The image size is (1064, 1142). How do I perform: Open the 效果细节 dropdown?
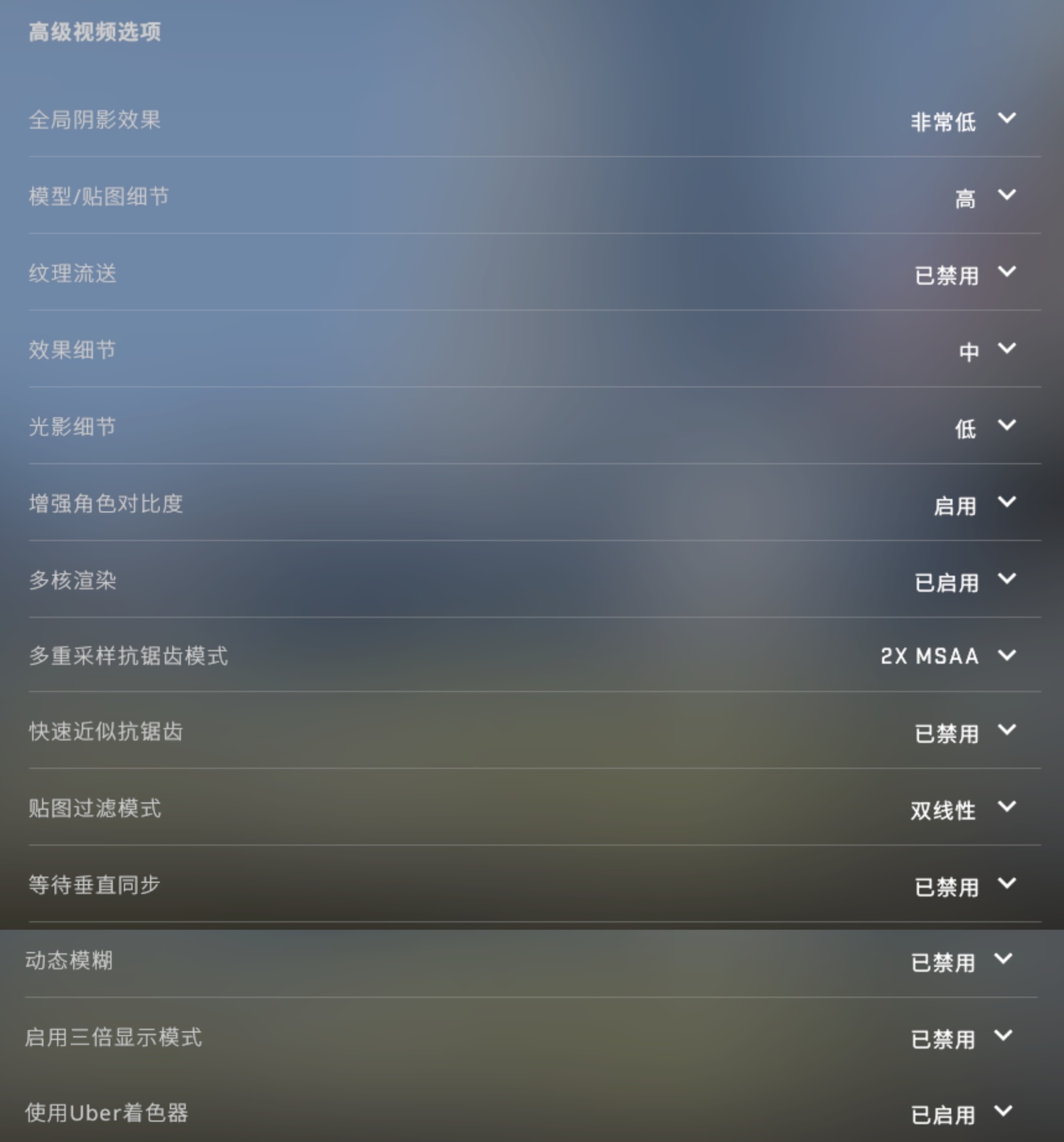tap(1006, 349)
